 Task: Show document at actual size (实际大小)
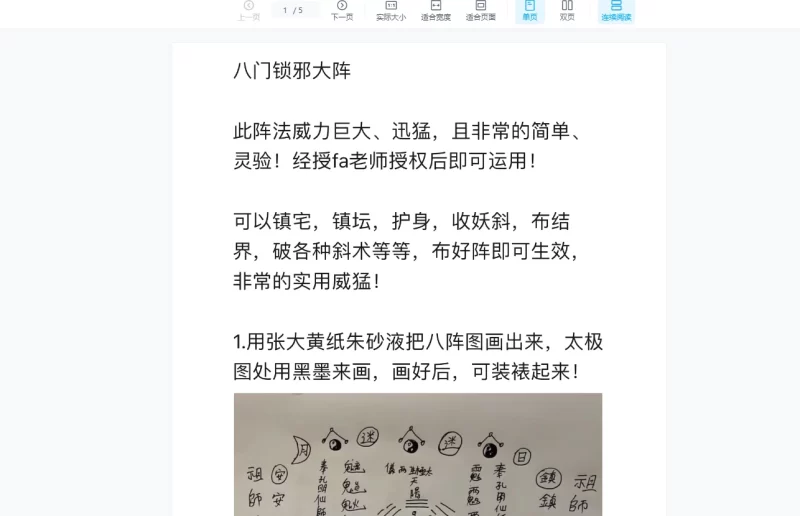click(x=391, y=10)
